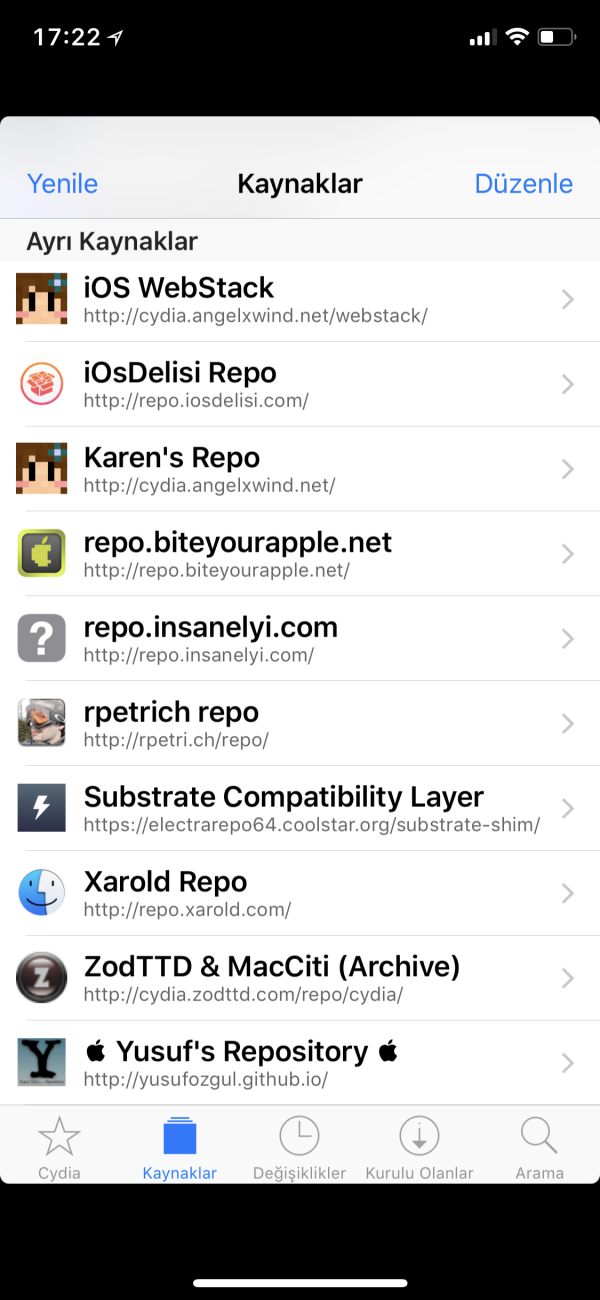Open repo.biteyourapple.net source
This screenshot has height=1300, width=600.
(300, 554)
